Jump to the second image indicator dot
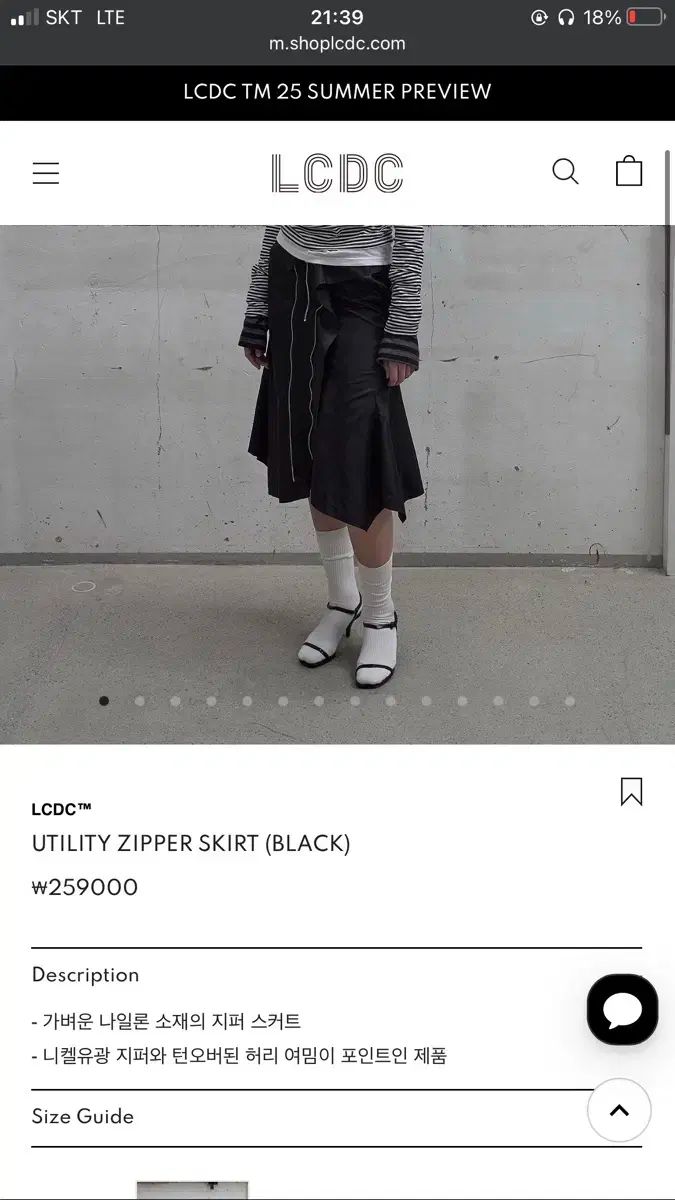The height and width of the screenshot is (1200, 675). (140, 701)
